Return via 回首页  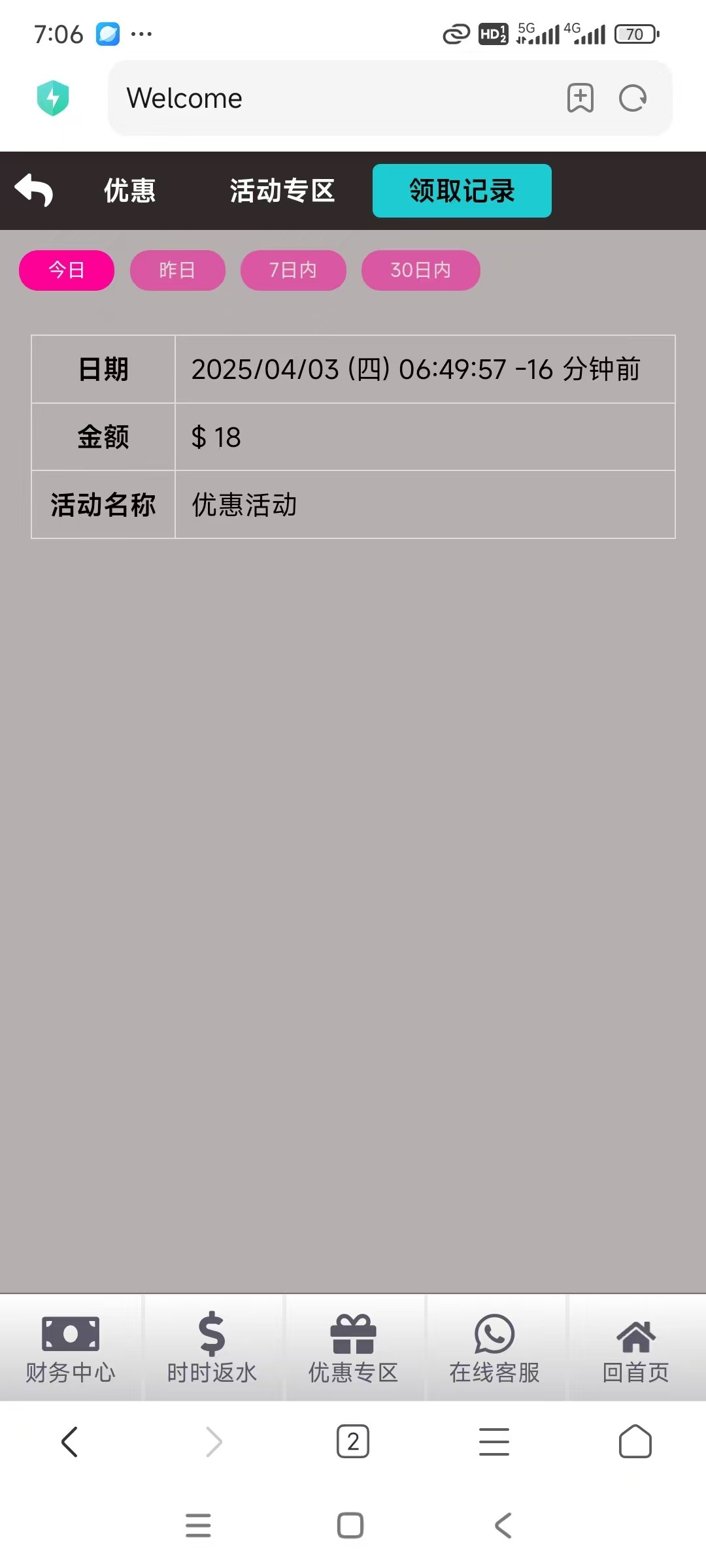click(x=635, y=1348)
